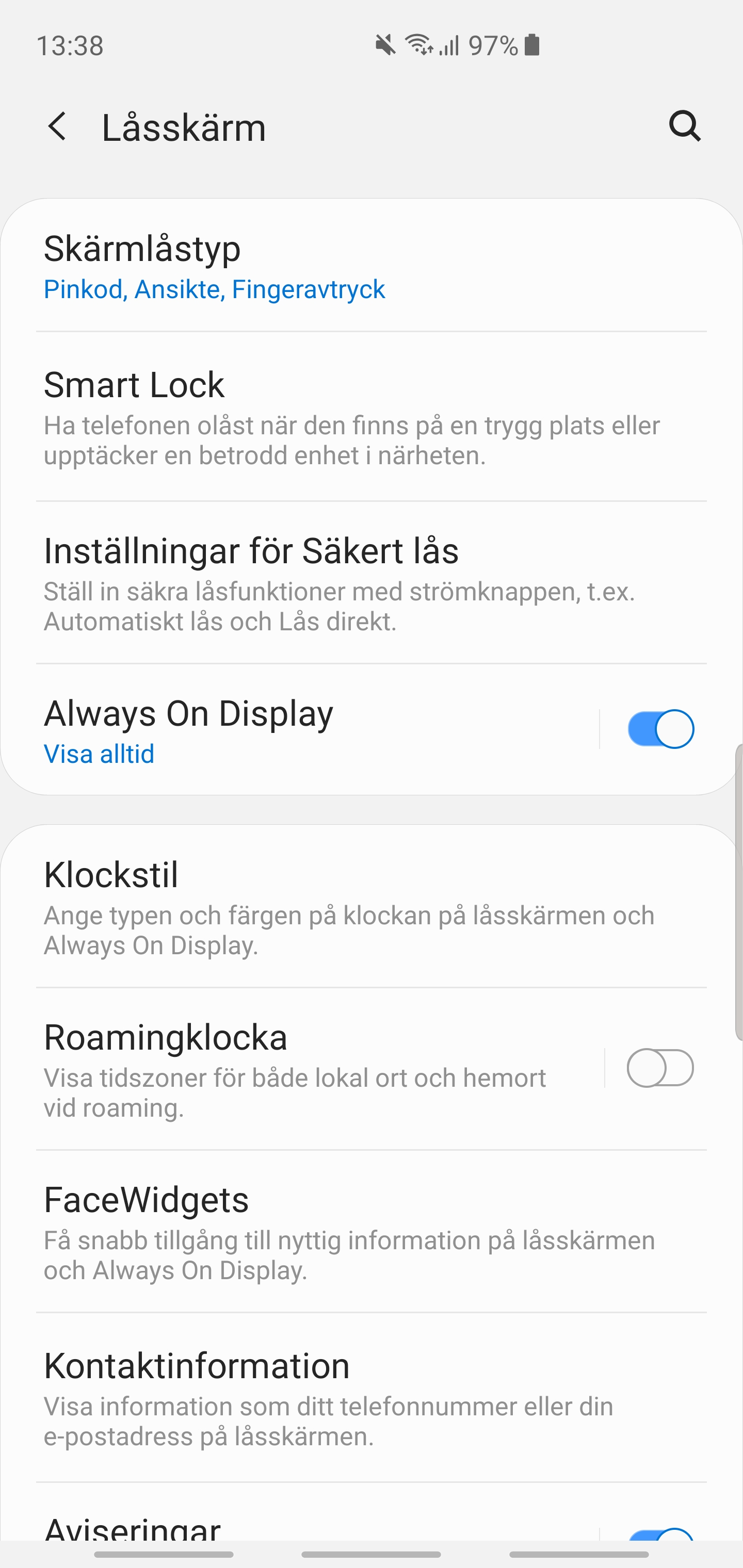Open the Kontaktinformation setting
This screenshot has width=743, height=1568.
pos(372,1398)
